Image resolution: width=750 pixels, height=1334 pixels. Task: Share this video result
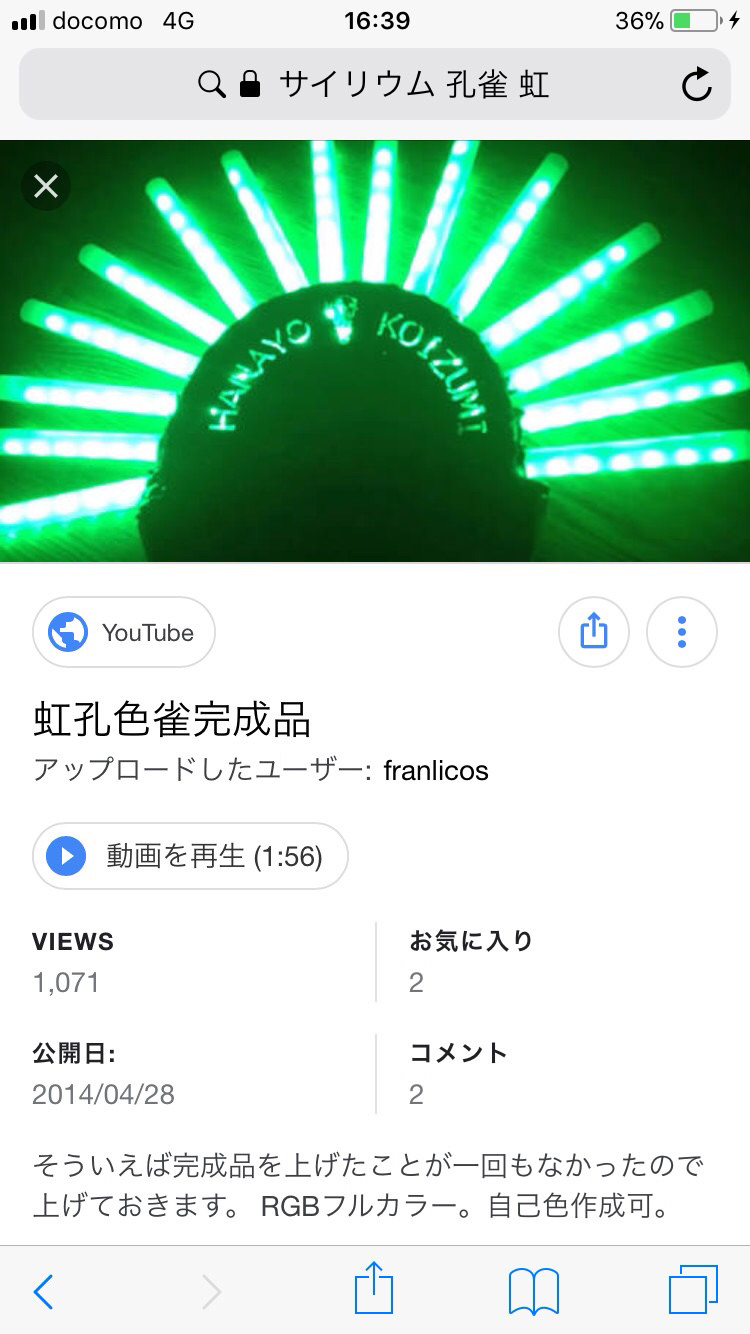593,632
